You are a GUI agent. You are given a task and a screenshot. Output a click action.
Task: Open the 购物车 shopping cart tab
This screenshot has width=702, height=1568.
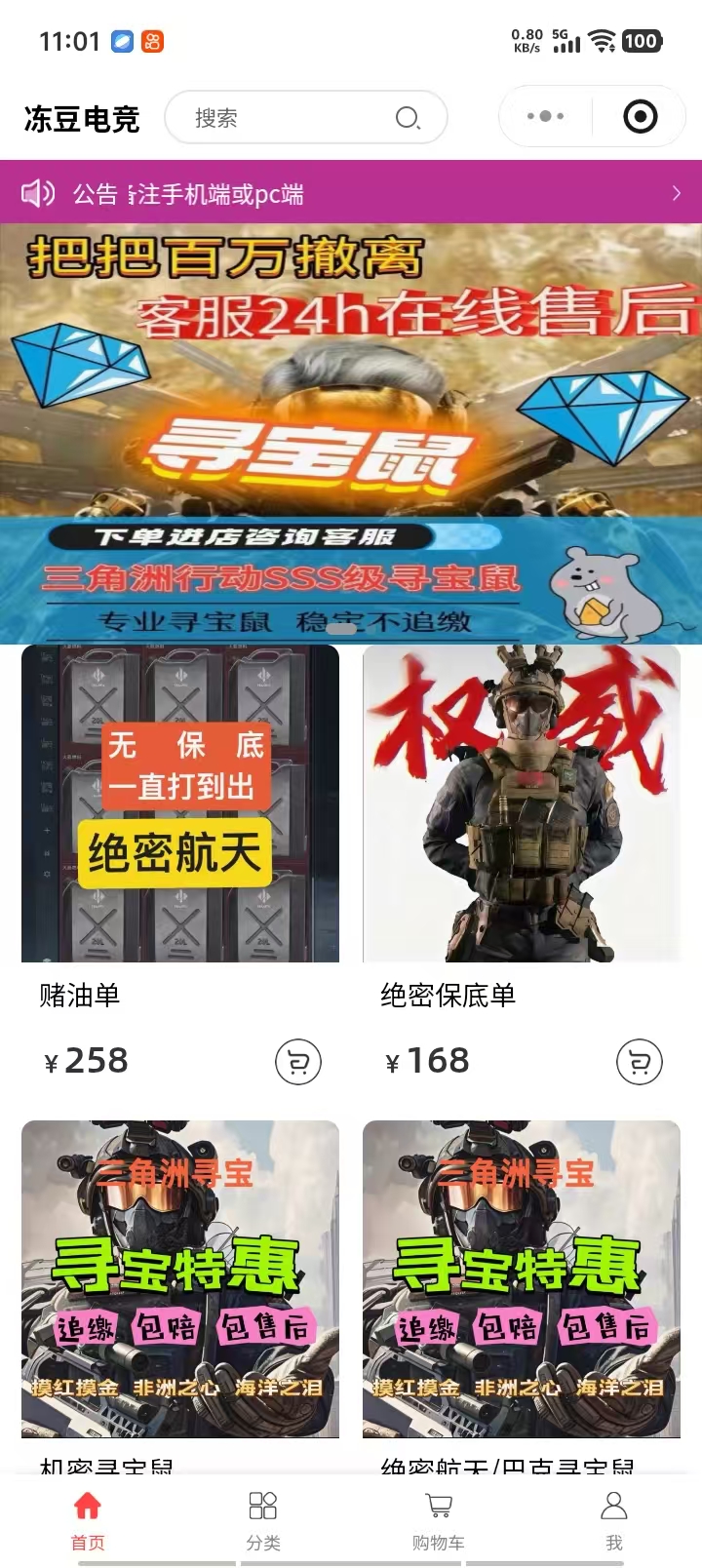click(x=439, y=1519)
